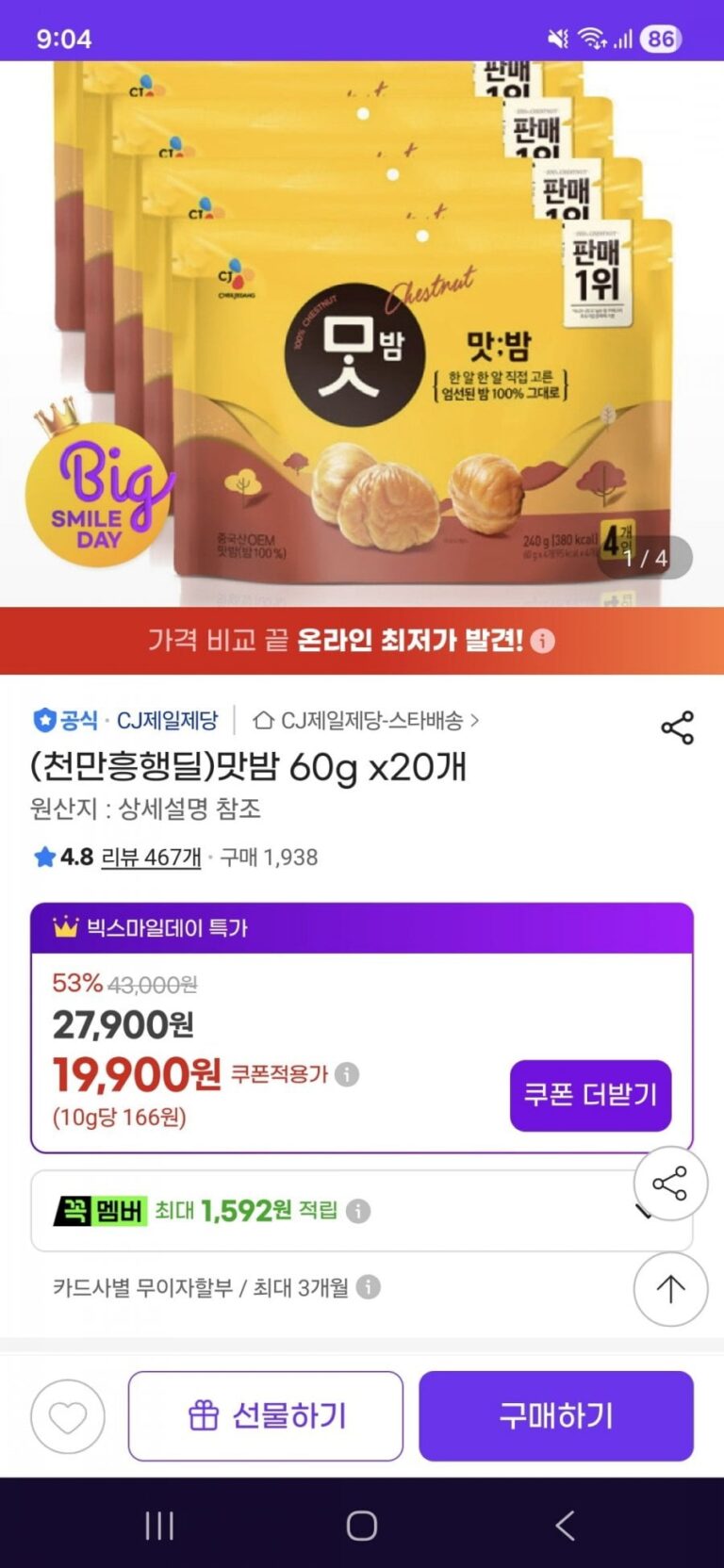Show info on 카드사별 무이자할부
This screenshot has height=1568, width=724.
coord(369,1286)
